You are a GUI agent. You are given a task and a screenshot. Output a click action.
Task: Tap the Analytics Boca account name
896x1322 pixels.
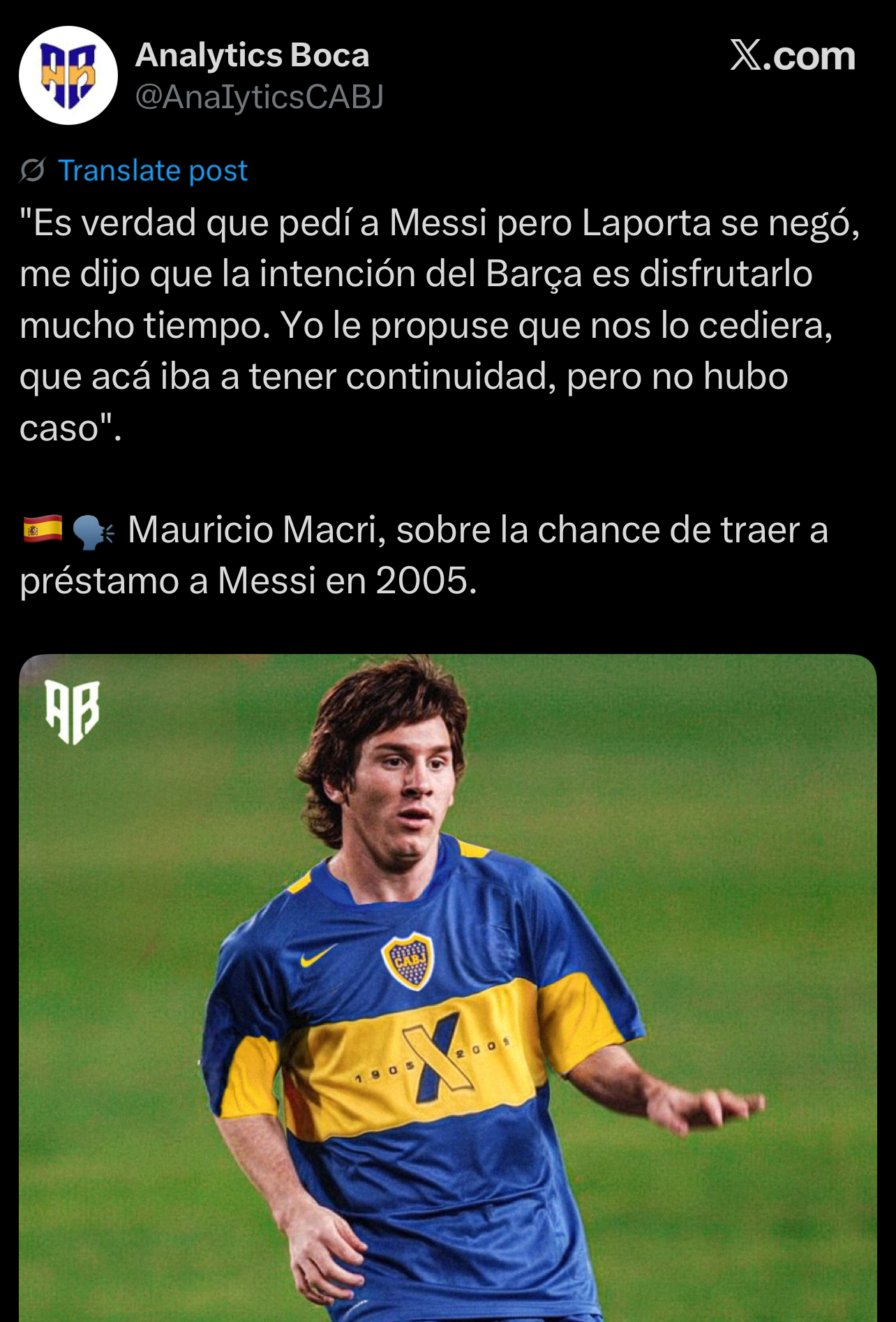pos(252,55)
